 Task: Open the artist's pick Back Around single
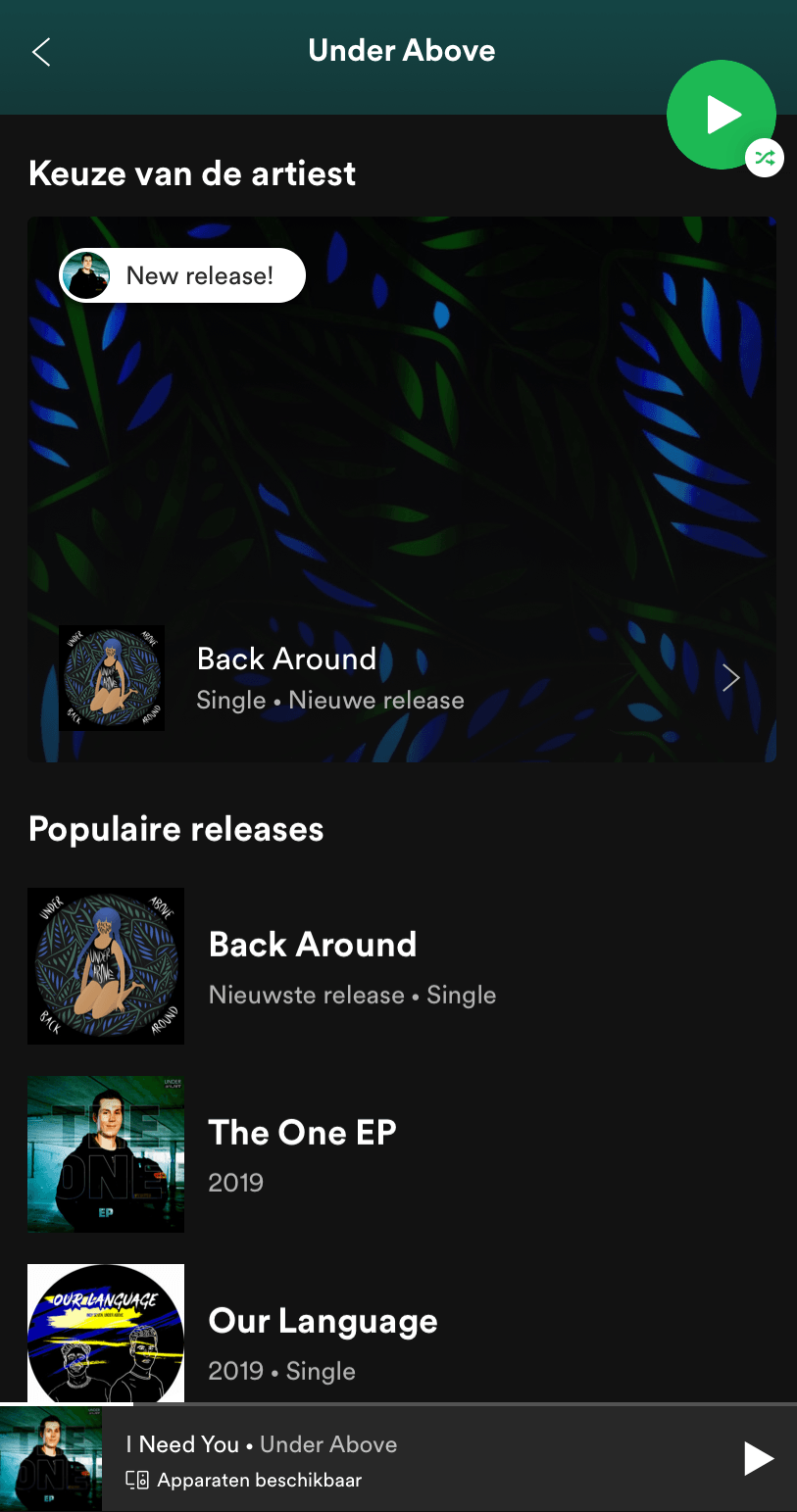click(x=401, y=678)
